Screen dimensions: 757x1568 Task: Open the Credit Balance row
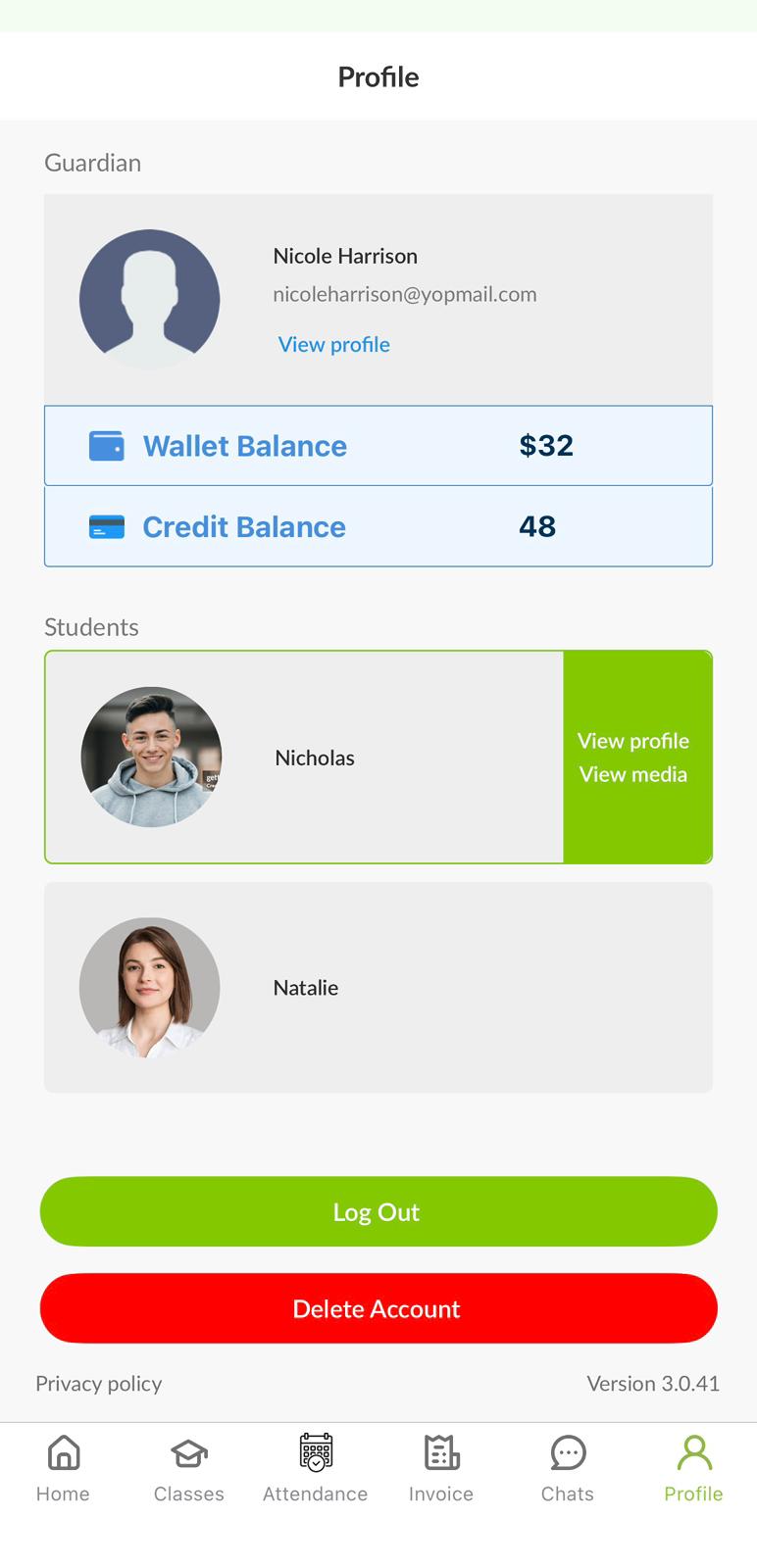click(378, 527)
